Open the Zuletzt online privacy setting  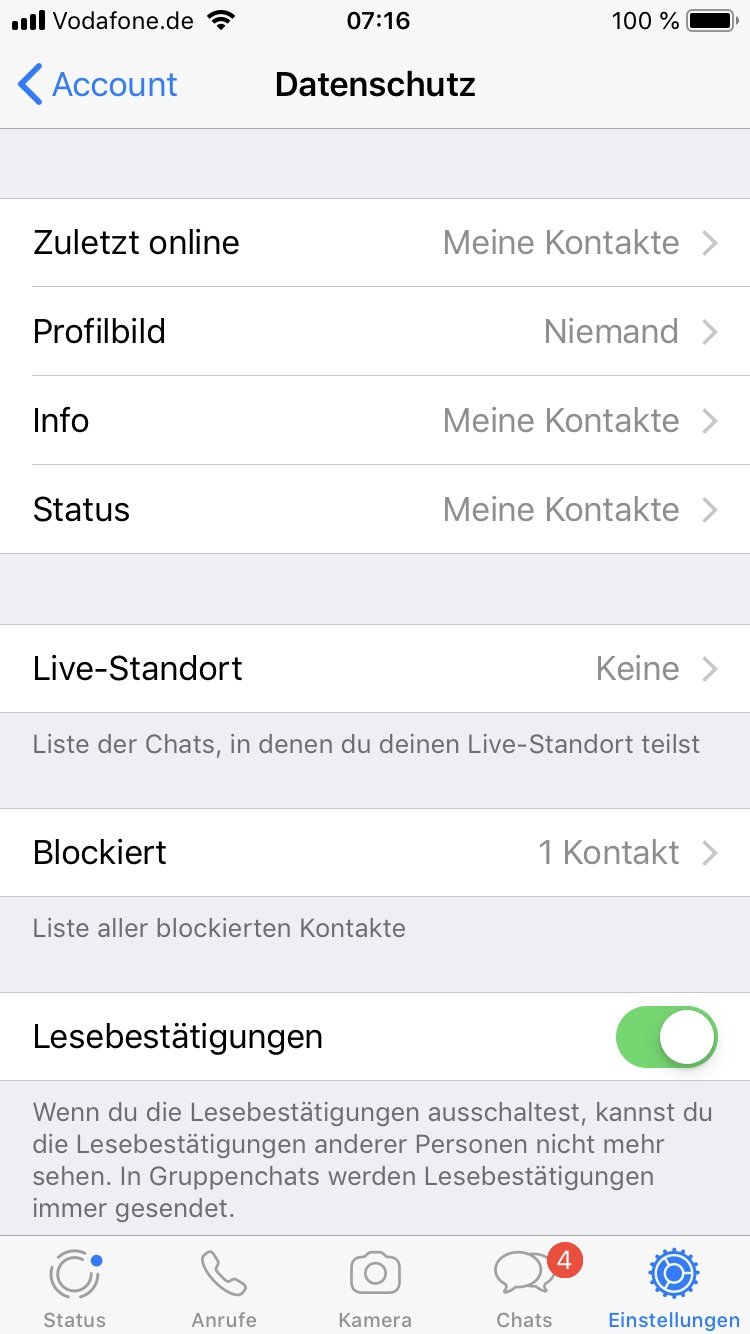pyautogui.click(x=375, y=243)
